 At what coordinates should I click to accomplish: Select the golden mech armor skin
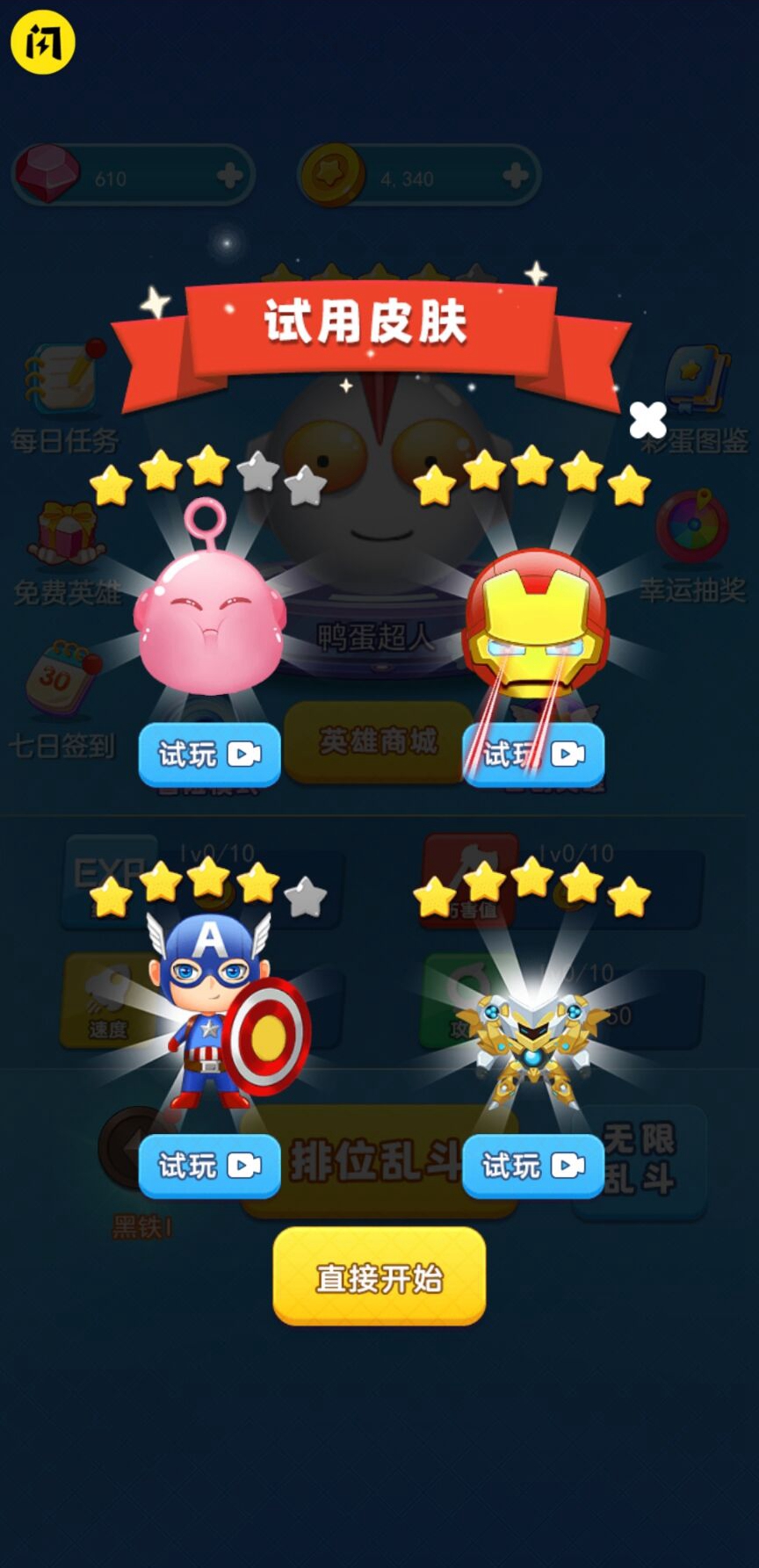(x=531, y=1041)
